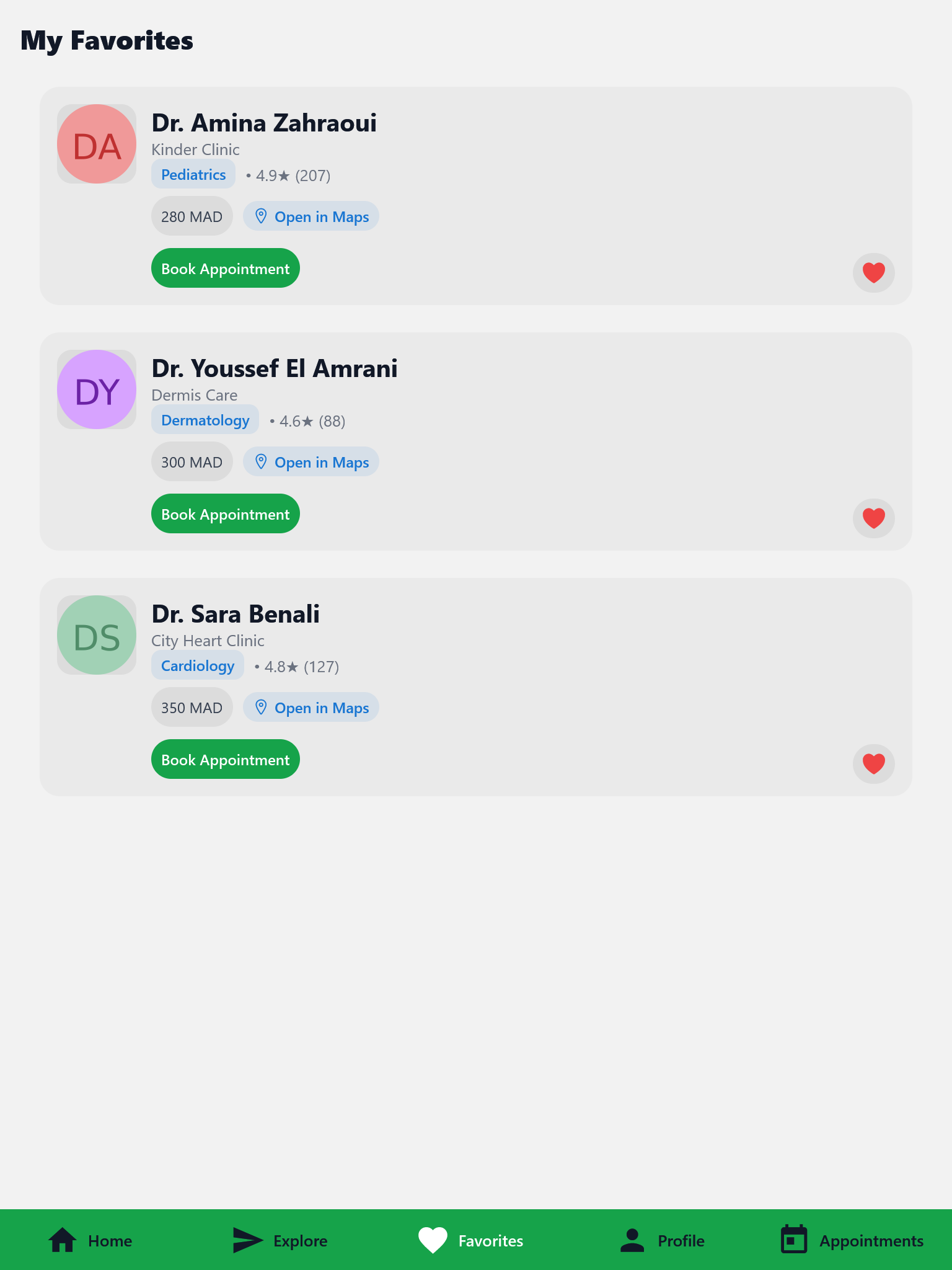Unfavorite Dr. Youssef El Amrani with heart icon
This screenshot has height=1270, width=952.
click(x=873, y=518)
